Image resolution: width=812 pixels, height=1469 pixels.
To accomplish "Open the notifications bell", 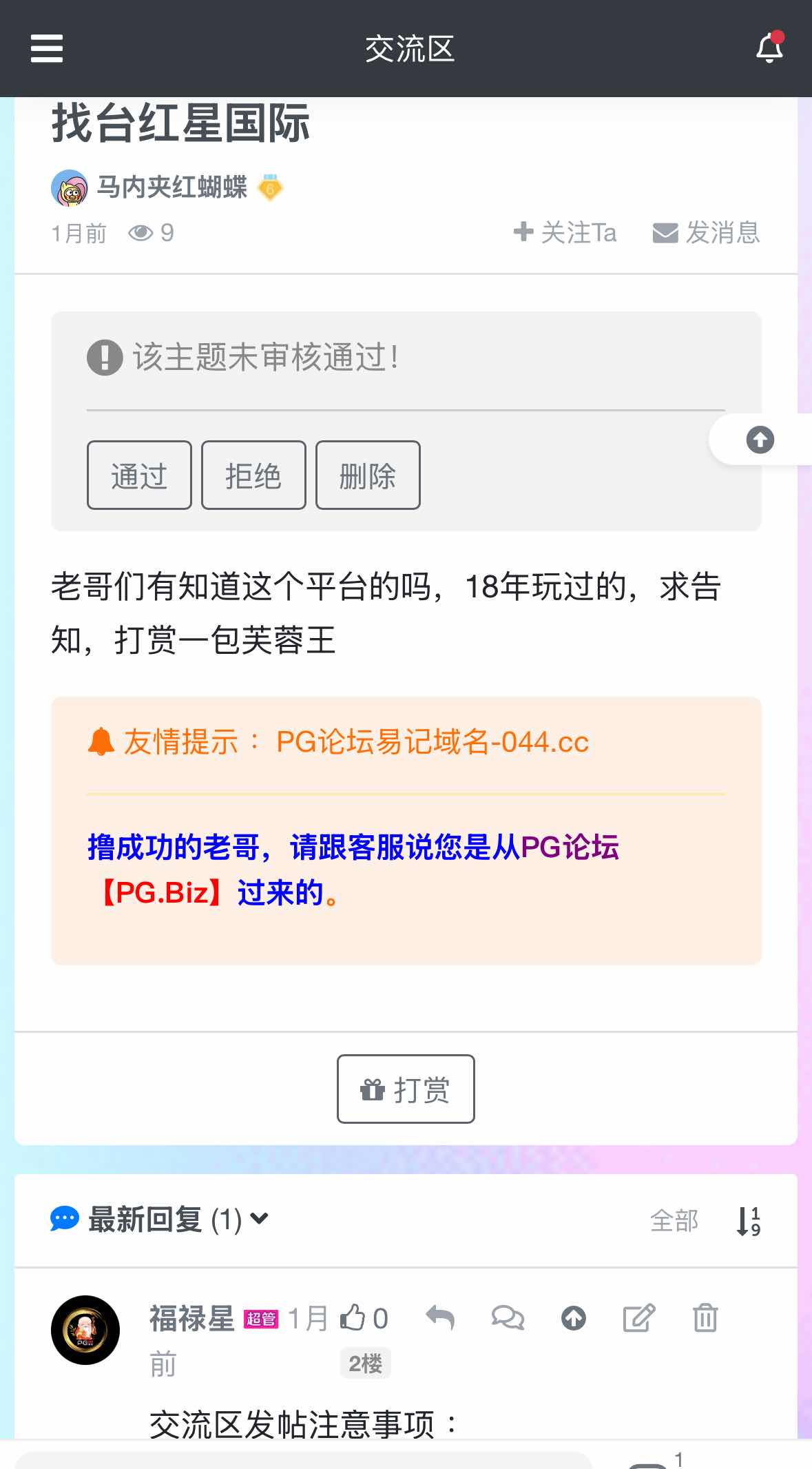I will [769, 48].
